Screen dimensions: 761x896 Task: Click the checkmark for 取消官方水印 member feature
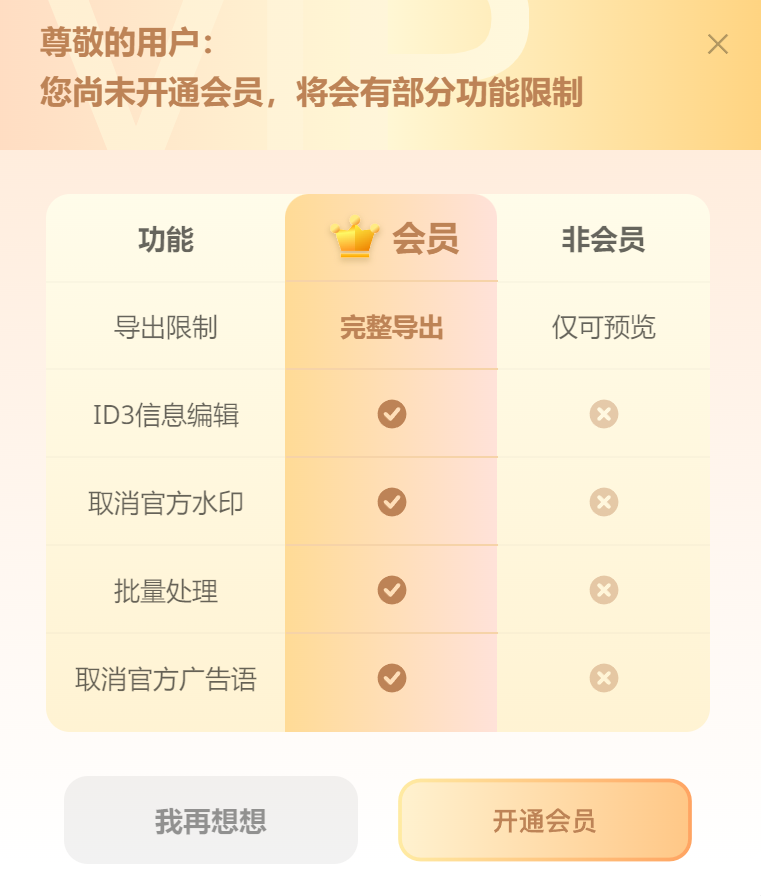391,502
